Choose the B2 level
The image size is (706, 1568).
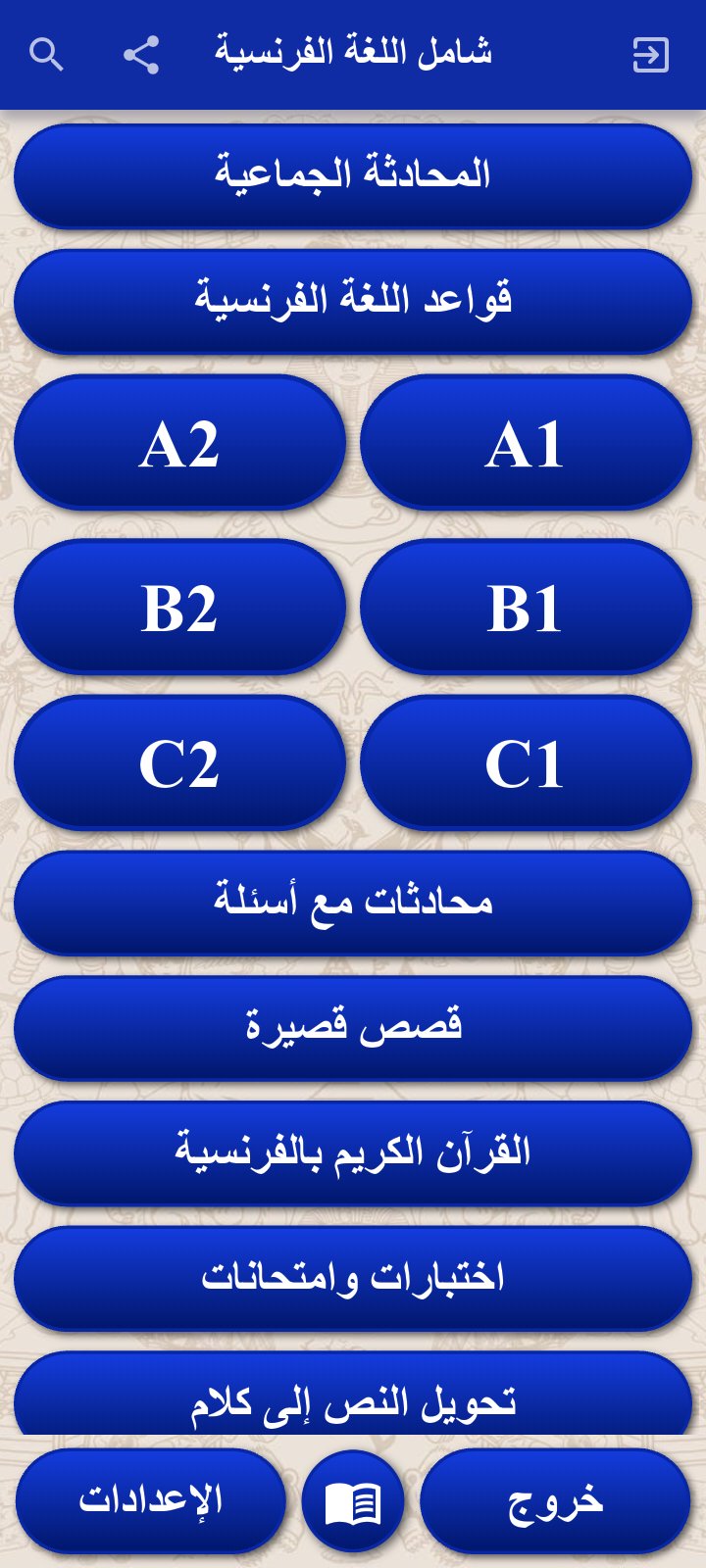tap(179, 607)
